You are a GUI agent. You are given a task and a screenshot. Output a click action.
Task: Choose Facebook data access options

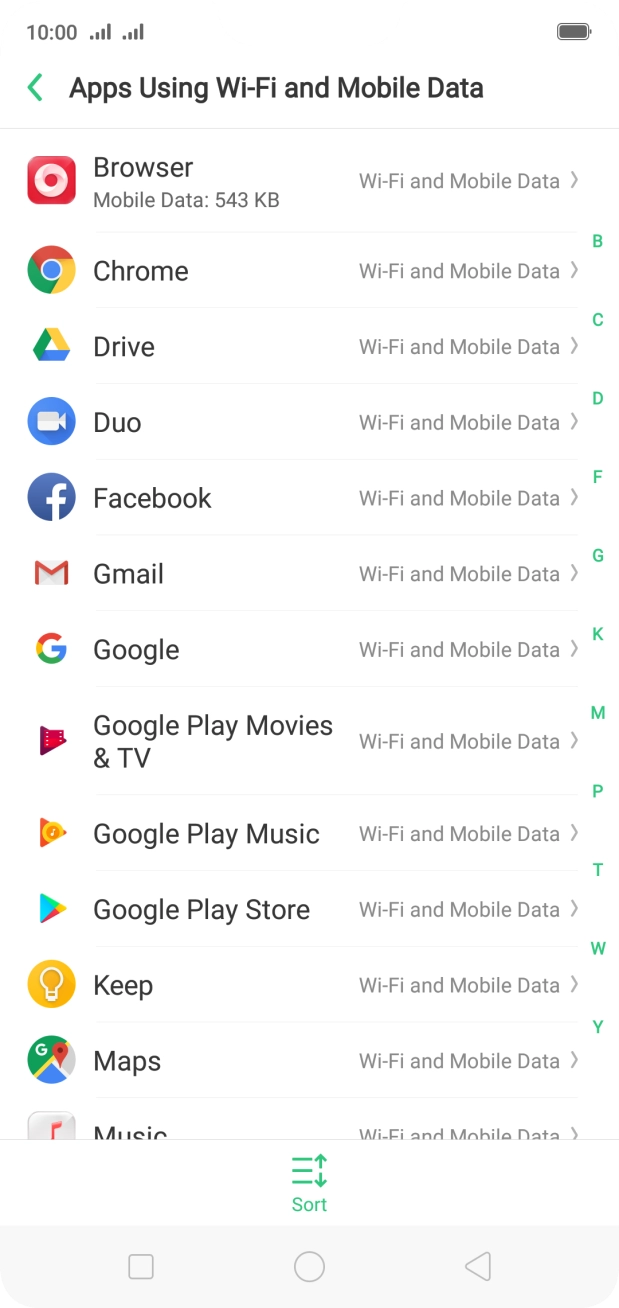click(300, 498)
